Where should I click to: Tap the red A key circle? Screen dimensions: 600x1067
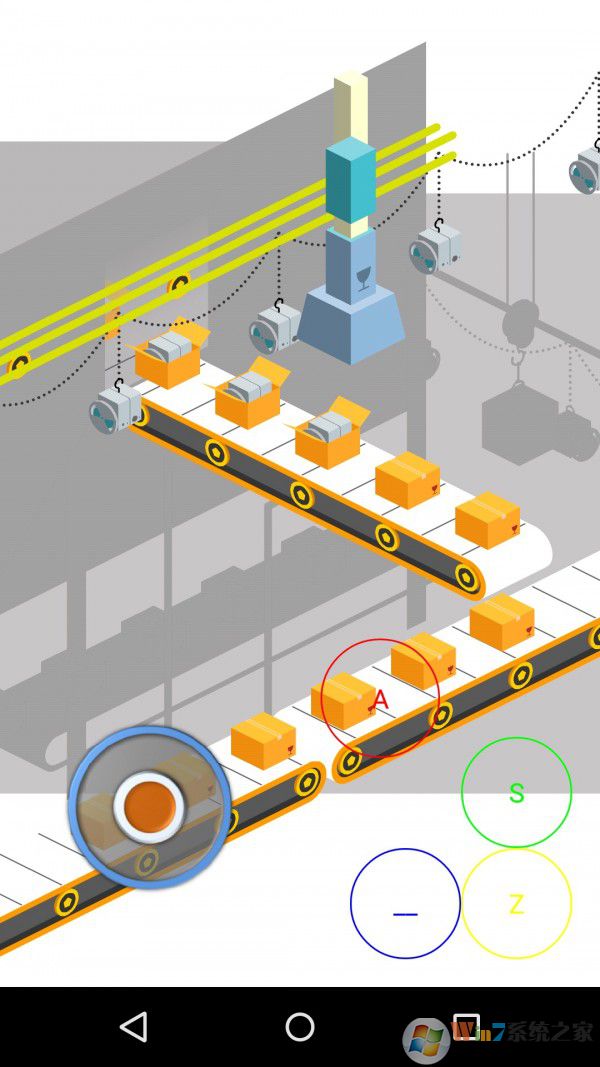380,698
